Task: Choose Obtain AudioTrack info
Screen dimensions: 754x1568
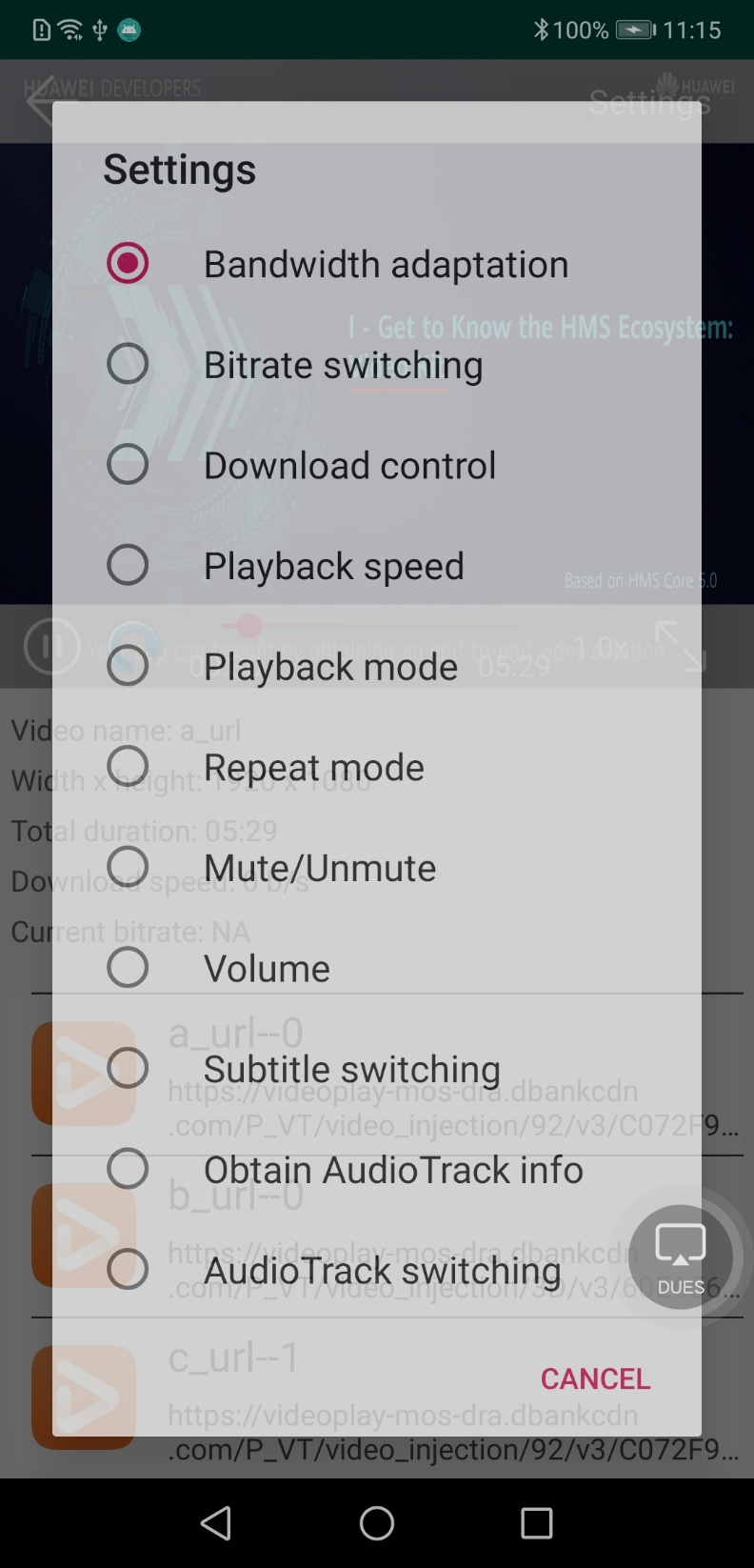Action: coord(377,1169)
